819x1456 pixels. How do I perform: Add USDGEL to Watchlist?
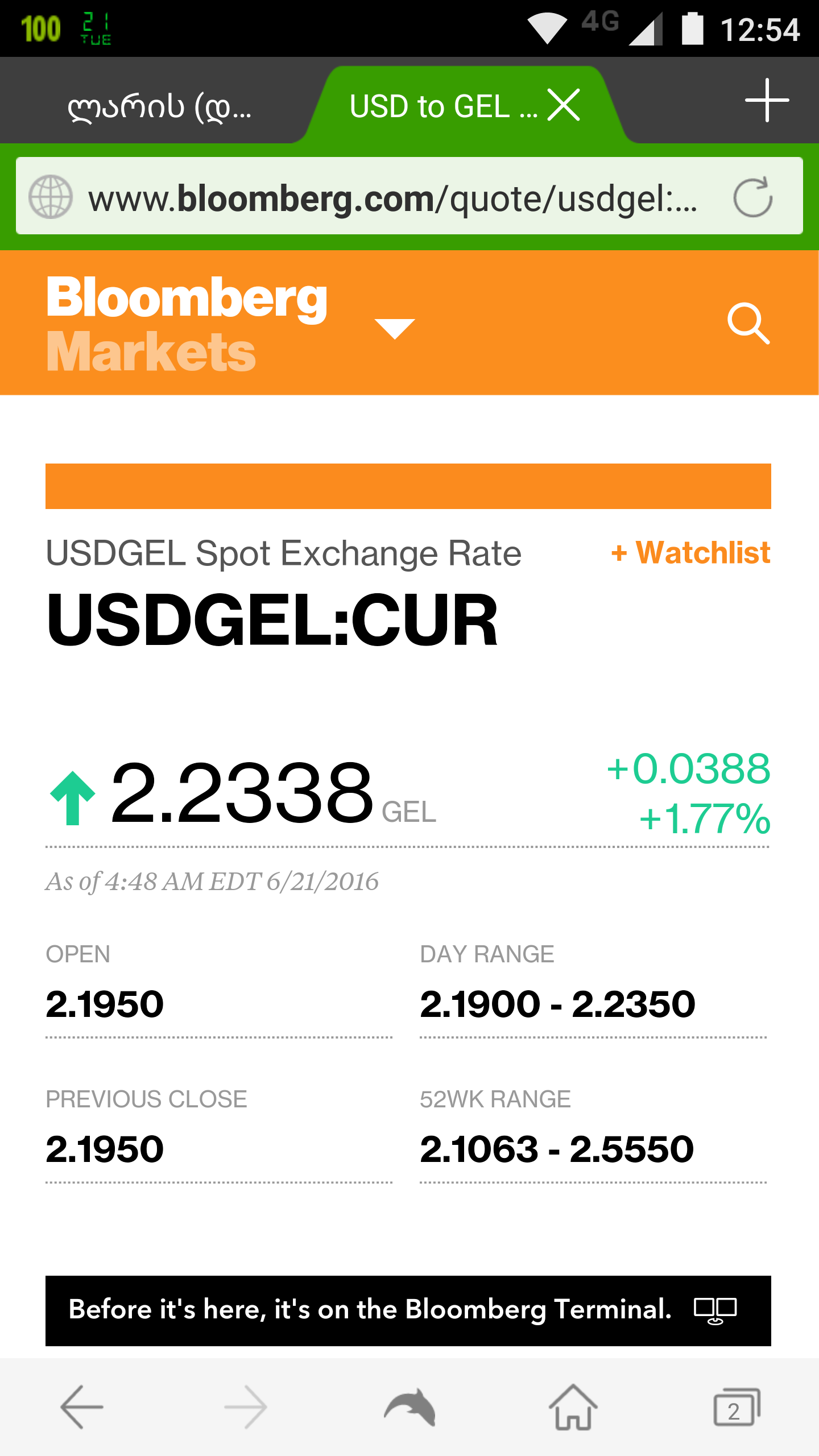tap(690, 553)
